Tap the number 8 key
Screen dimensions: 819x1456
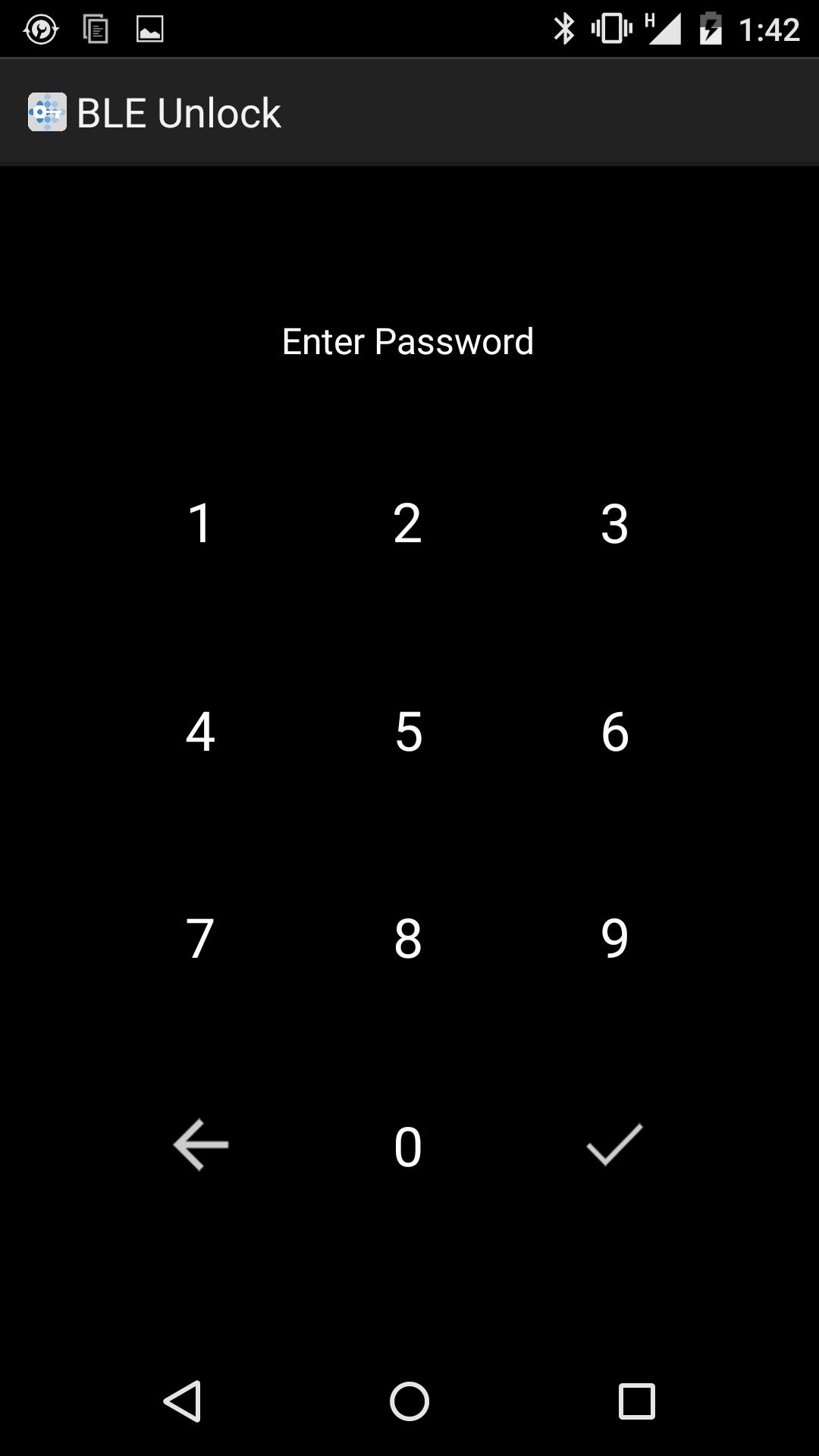click(x=408, y=939)
